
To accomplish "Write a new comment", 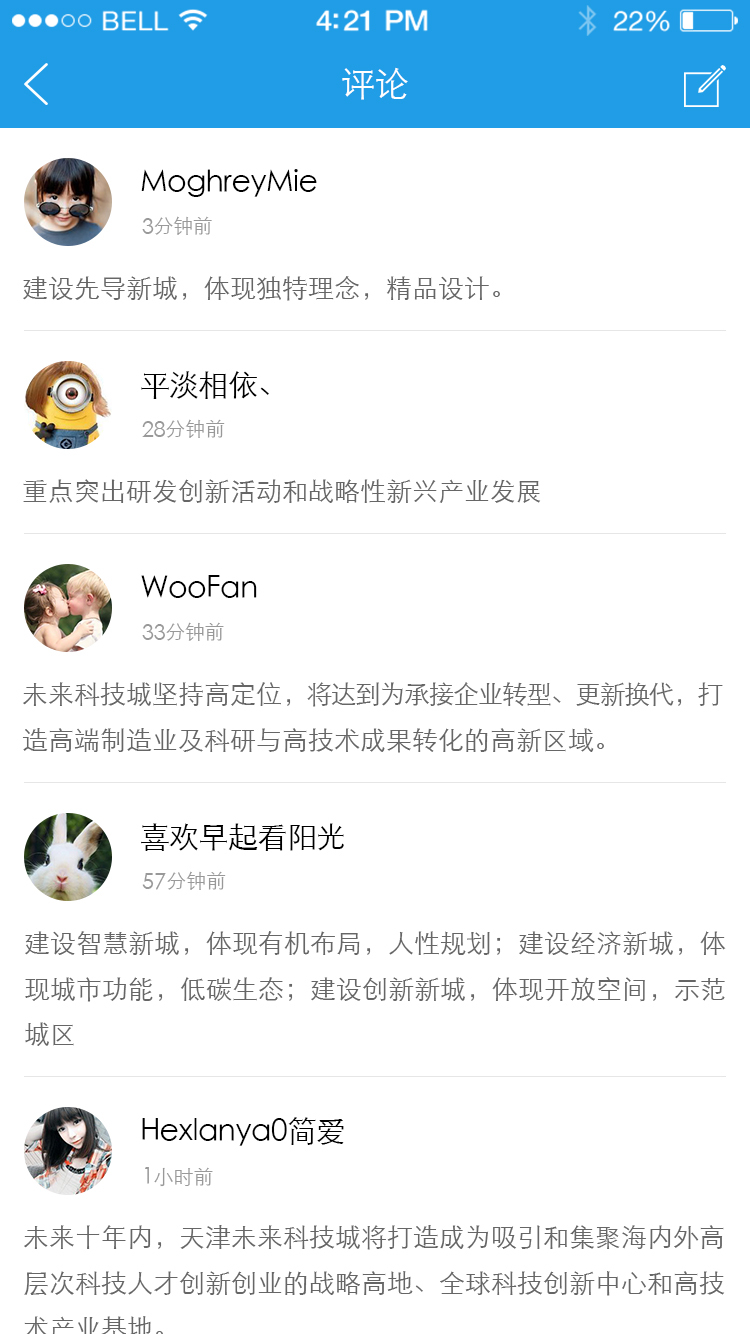I will tap(704, 86).
